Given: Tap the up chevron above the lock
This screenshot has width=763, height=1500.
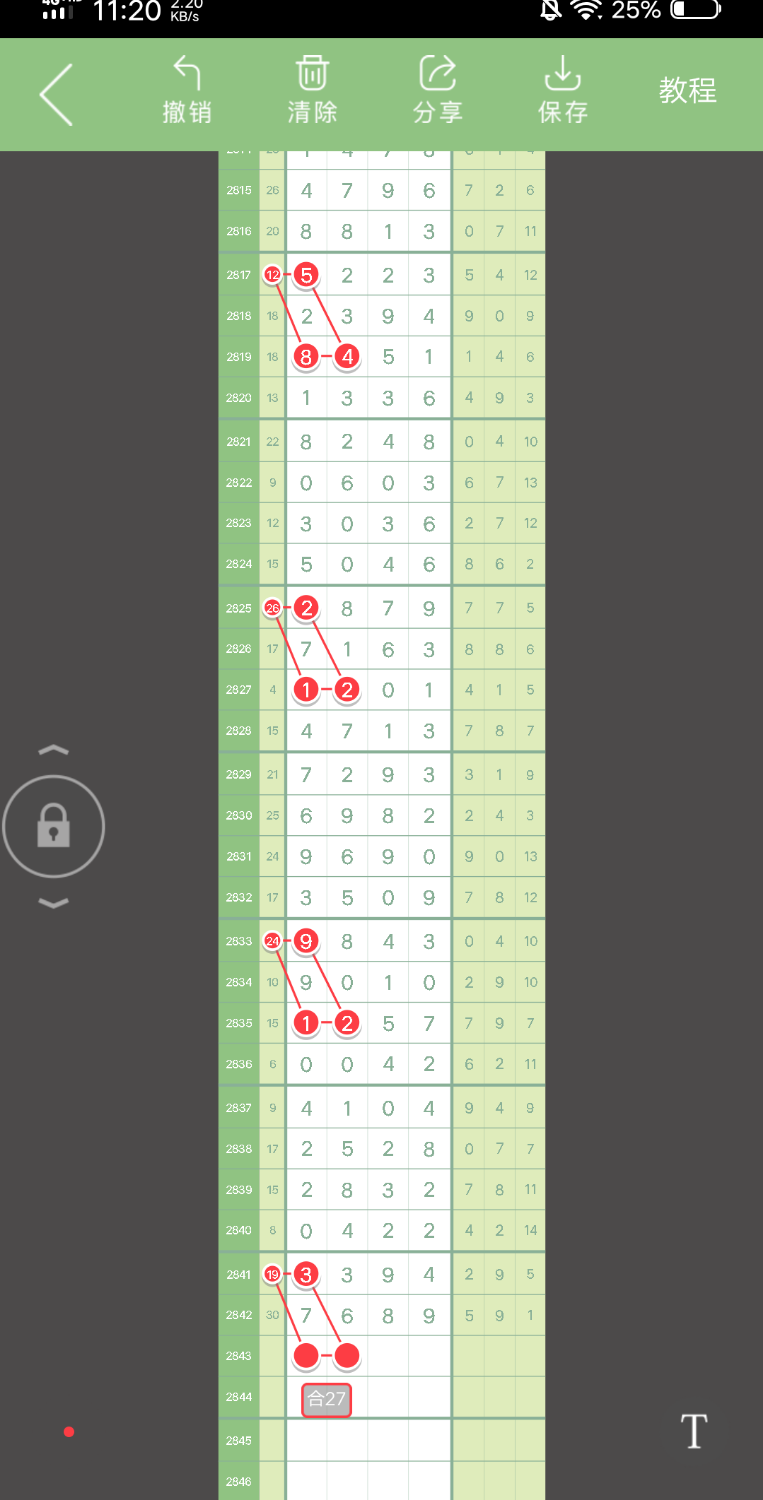Looking at the screenshot, I should [x=53, y=750].
